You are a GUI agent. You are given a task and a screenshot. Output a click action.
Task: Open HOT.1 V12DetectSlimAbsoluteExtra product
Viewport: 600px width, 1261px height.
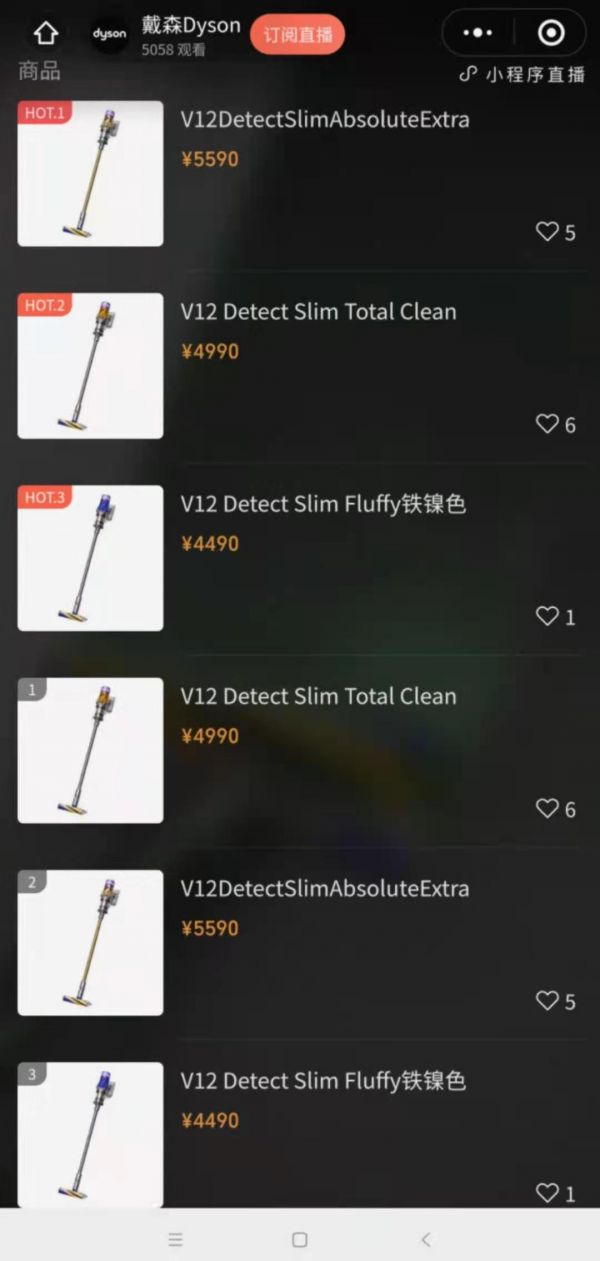[324, 120]
